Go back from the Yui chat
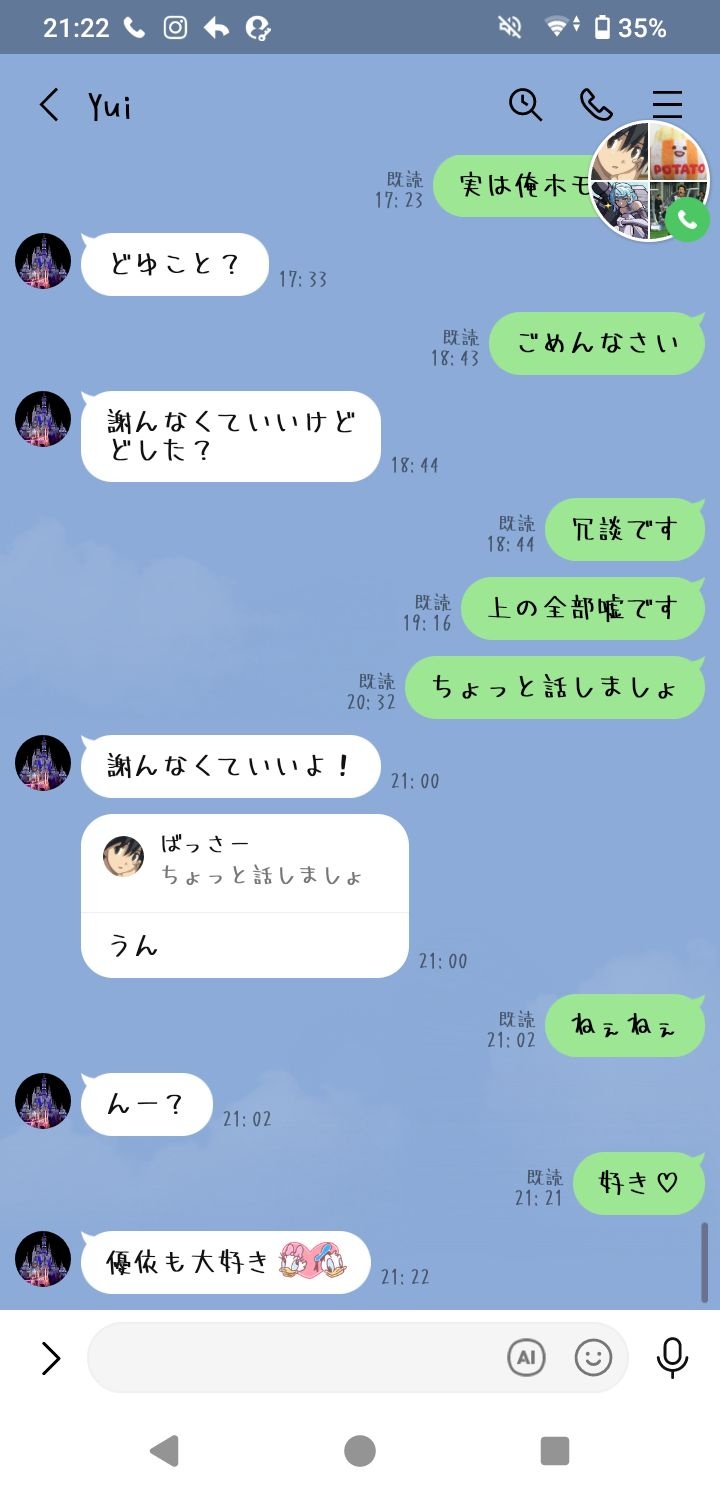720x1496 pixels. (x=49, y=104)
